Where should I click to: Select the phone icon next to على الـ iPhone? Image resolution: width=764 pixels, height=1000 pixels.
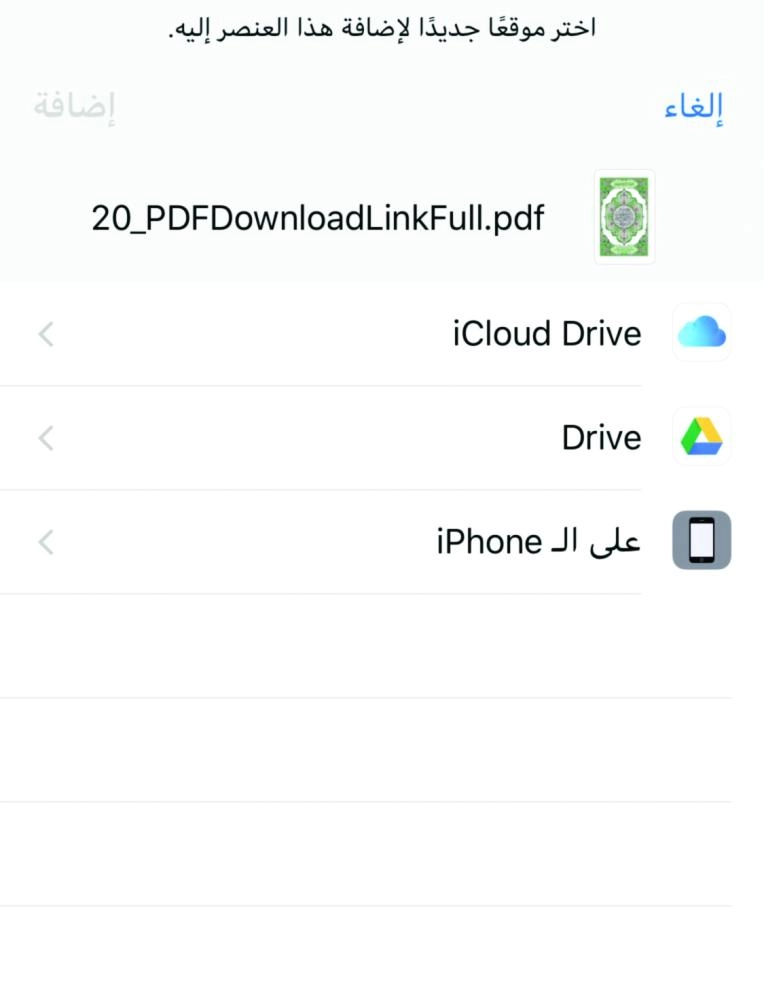[701, 540]
